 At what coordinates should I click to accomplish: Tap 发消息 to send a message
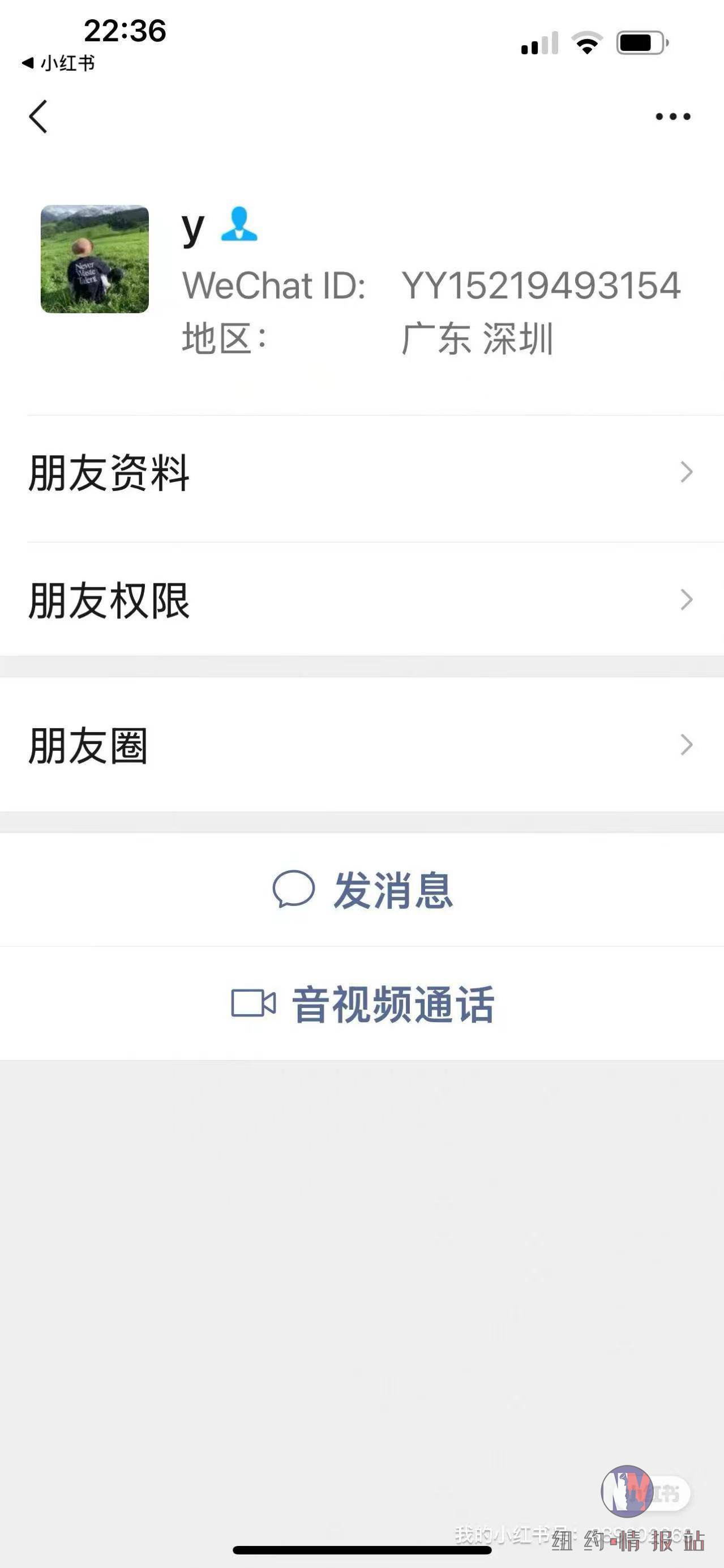[x=363, y=890]
